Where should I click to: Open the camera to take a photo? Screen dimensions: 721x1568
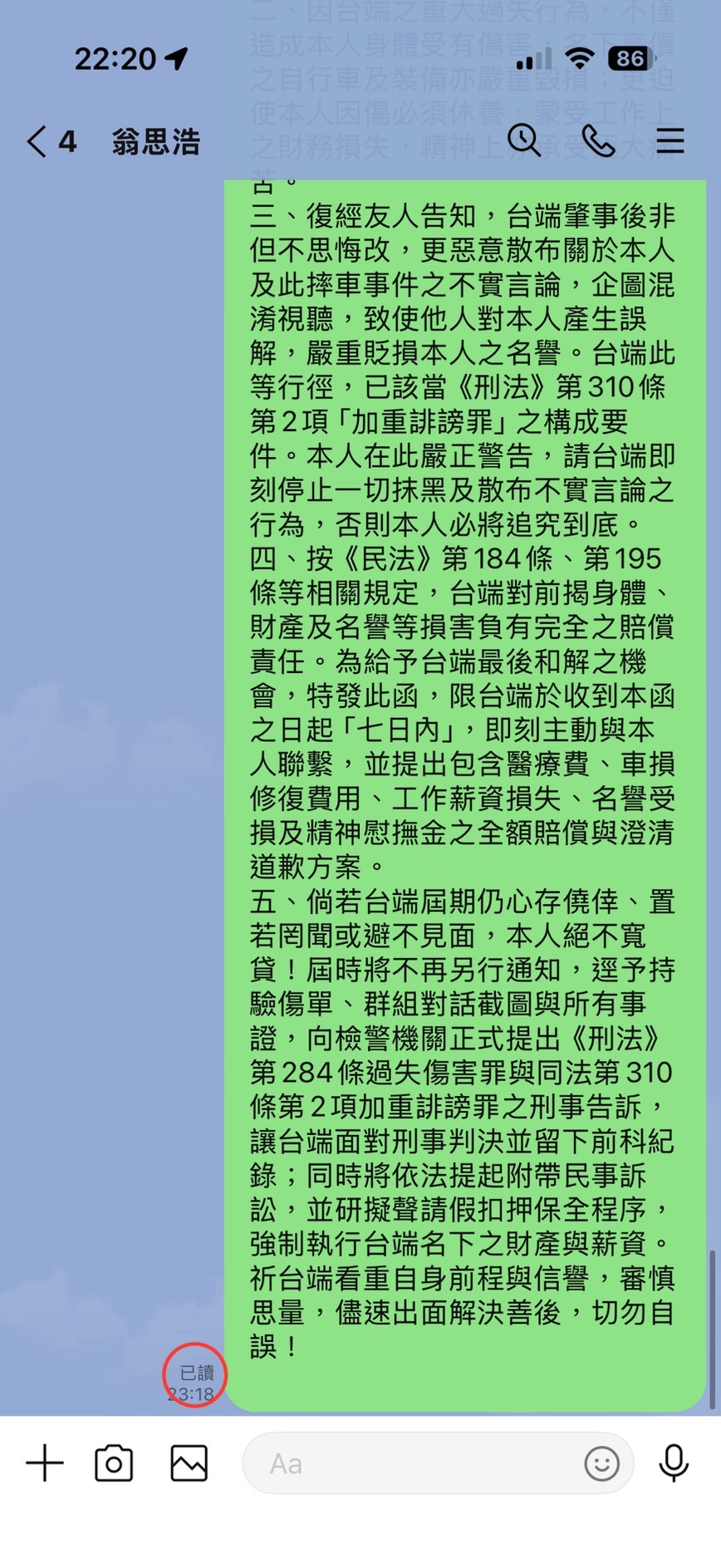[x=115, y=1462]
